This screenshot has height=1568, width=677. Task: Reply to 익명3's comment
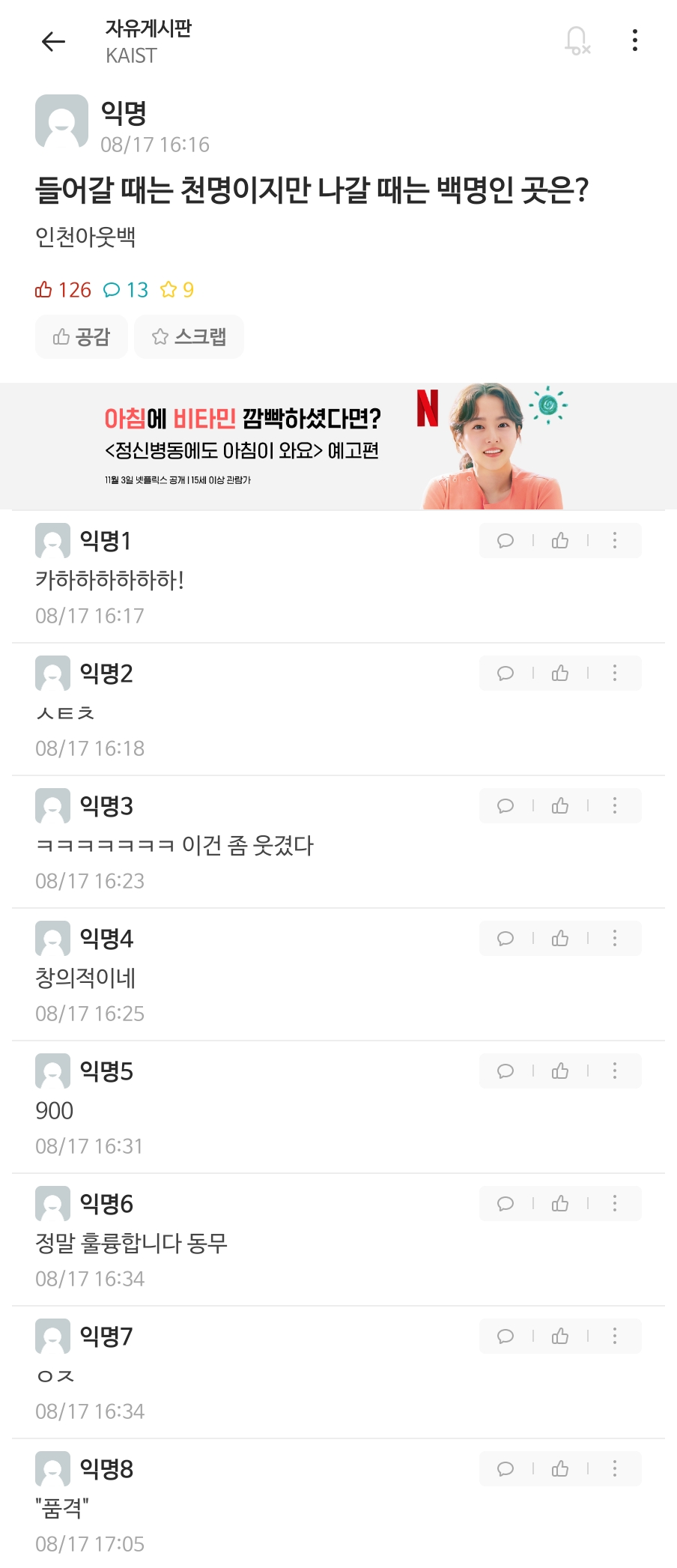pos(506,806)
